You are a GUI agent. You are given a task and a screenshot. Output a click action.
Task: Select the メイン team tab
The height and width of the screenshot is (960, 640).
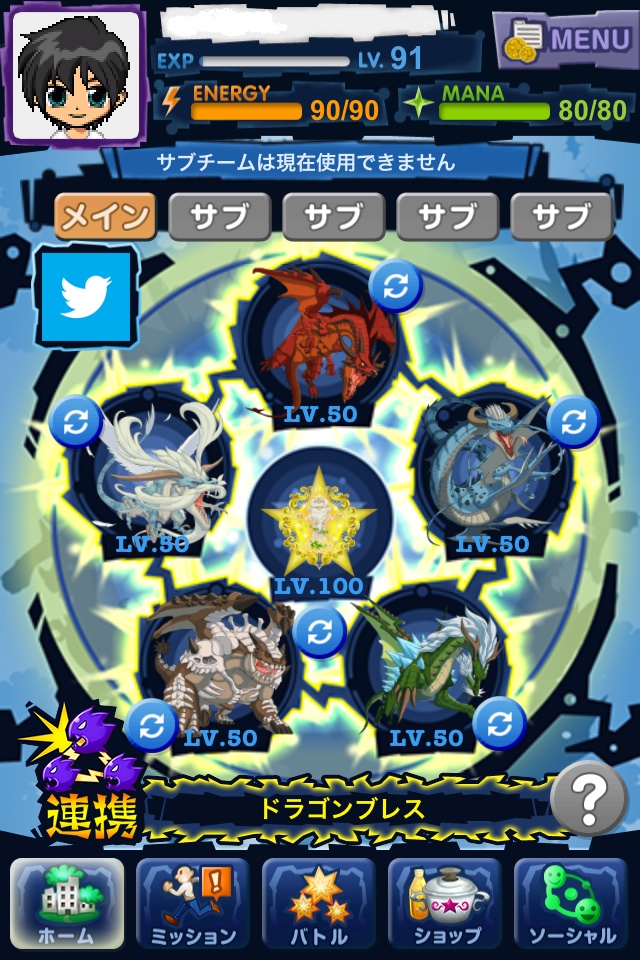(x=105, y=216)
